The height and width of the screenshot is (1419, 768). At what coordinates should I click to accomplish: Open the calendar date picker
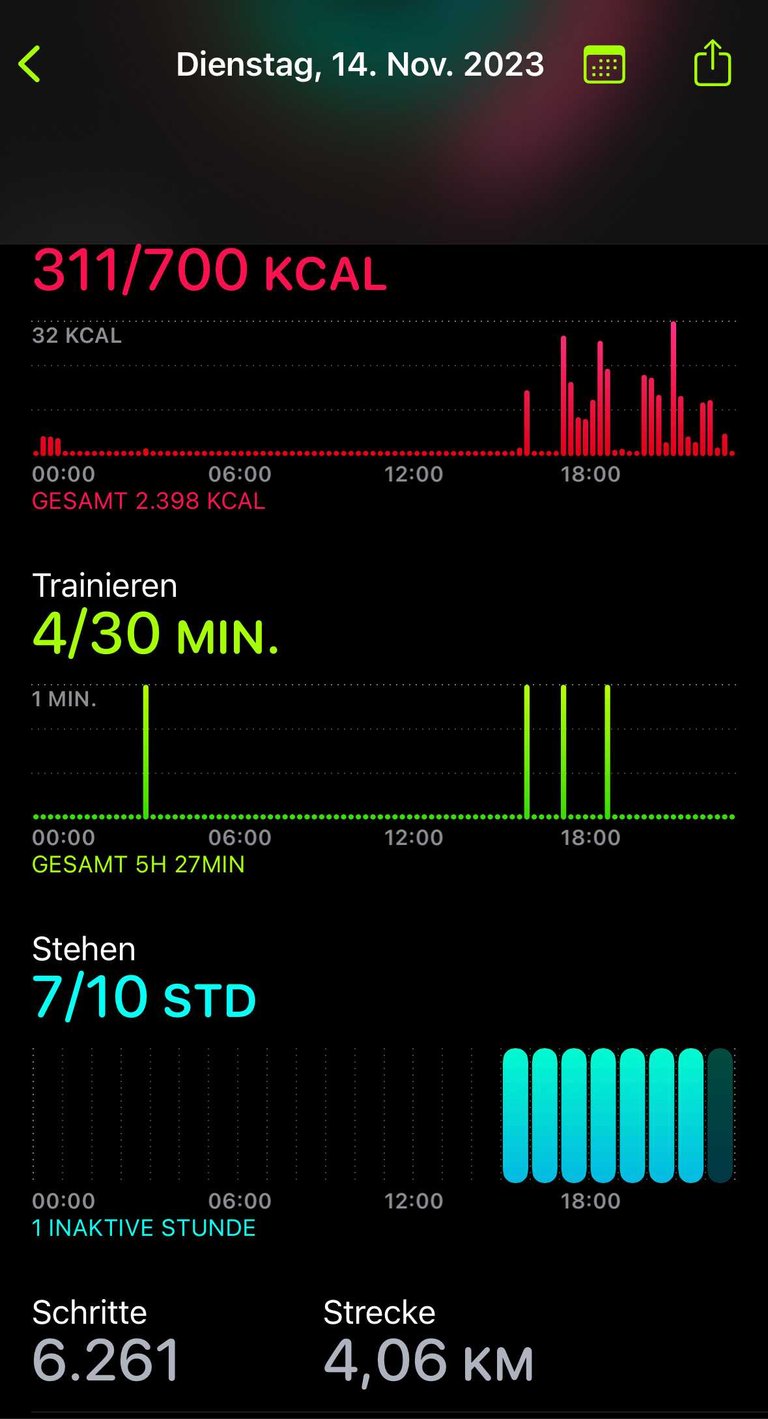click(x=604, y=65)
